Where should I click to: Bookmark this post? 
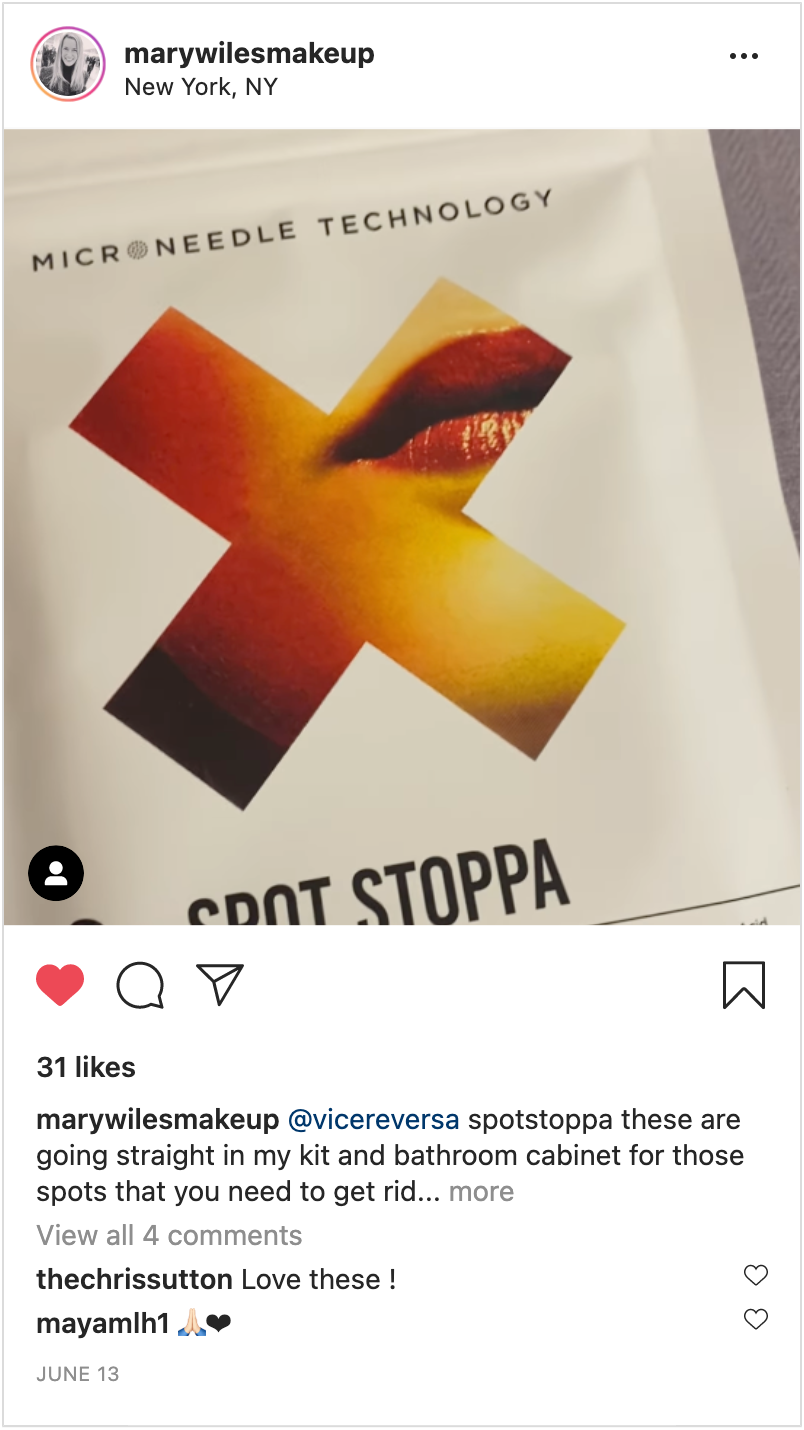tap(744, 985)
